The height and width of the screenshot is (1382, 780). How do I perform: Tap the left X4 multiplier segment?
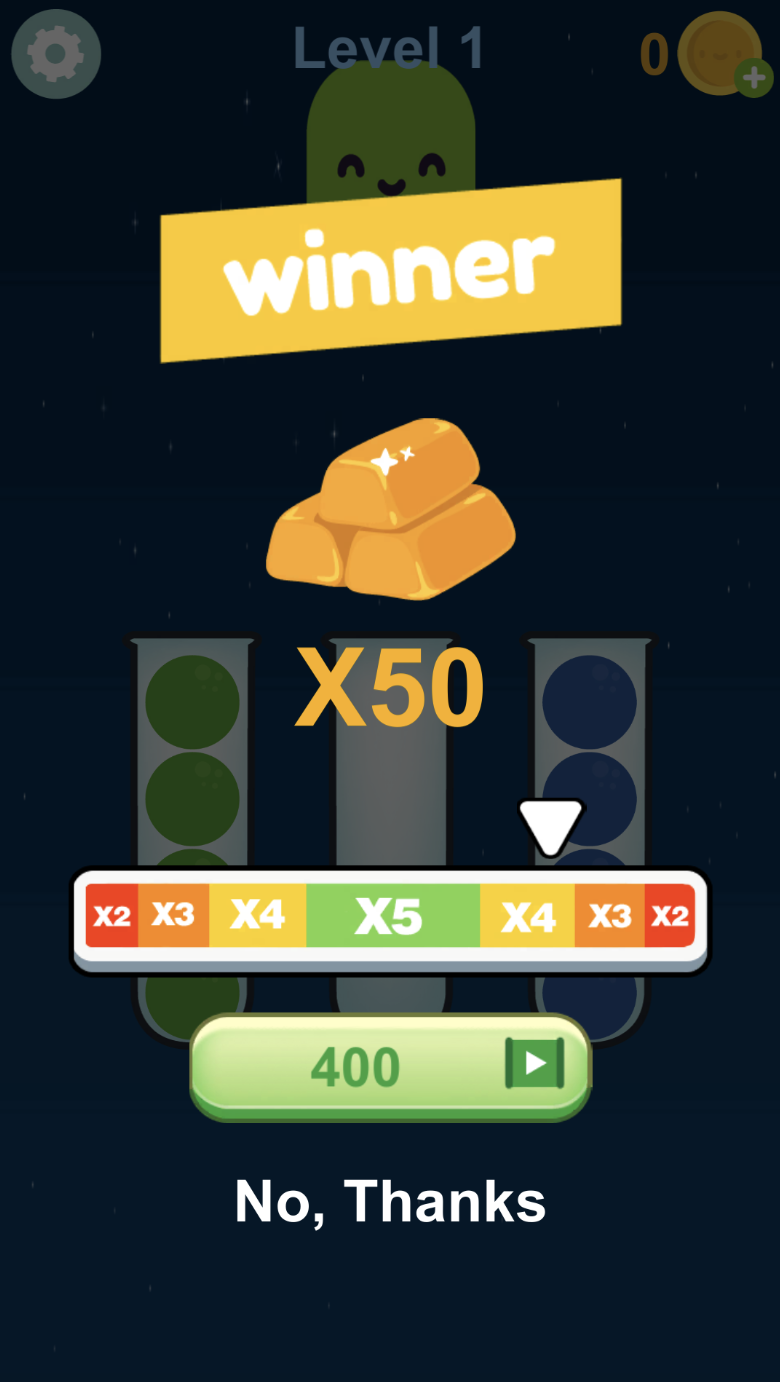pyautogui.click(x=258, y=914)
